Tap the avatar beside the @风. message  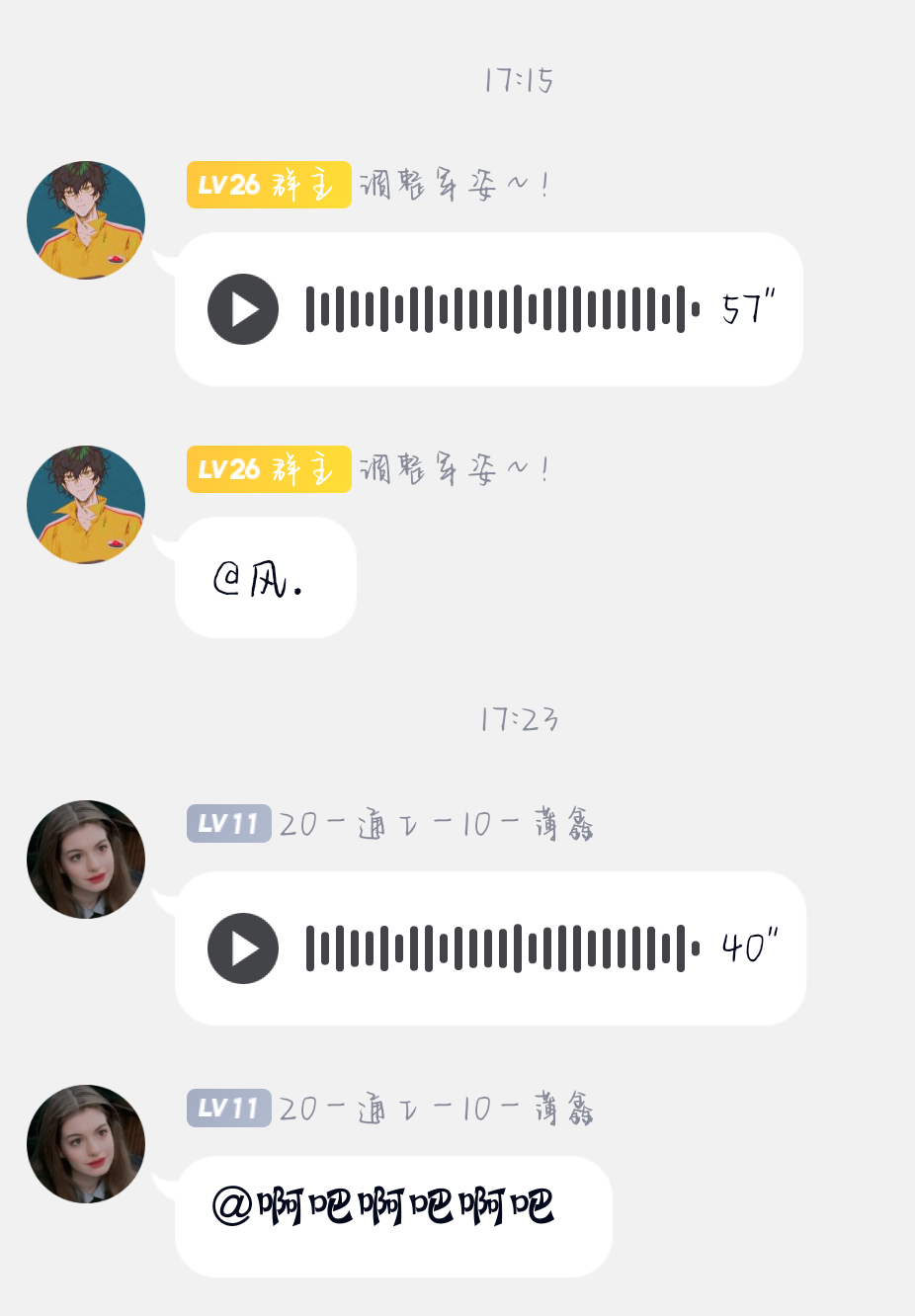tap(86, 505)
